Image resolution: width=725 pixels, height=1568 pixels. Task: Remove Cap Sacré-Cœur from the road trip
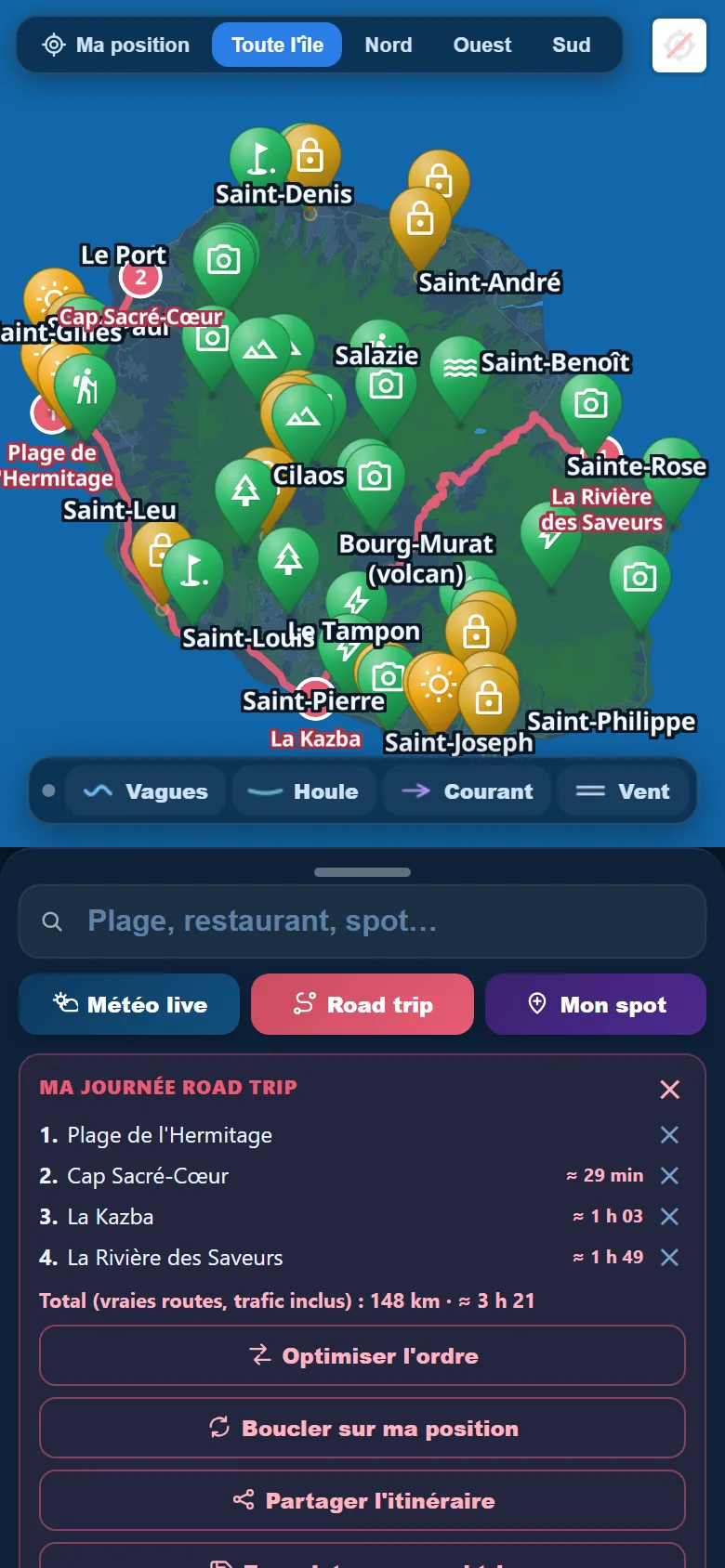pyautogui.click(x=669, y=1176)
